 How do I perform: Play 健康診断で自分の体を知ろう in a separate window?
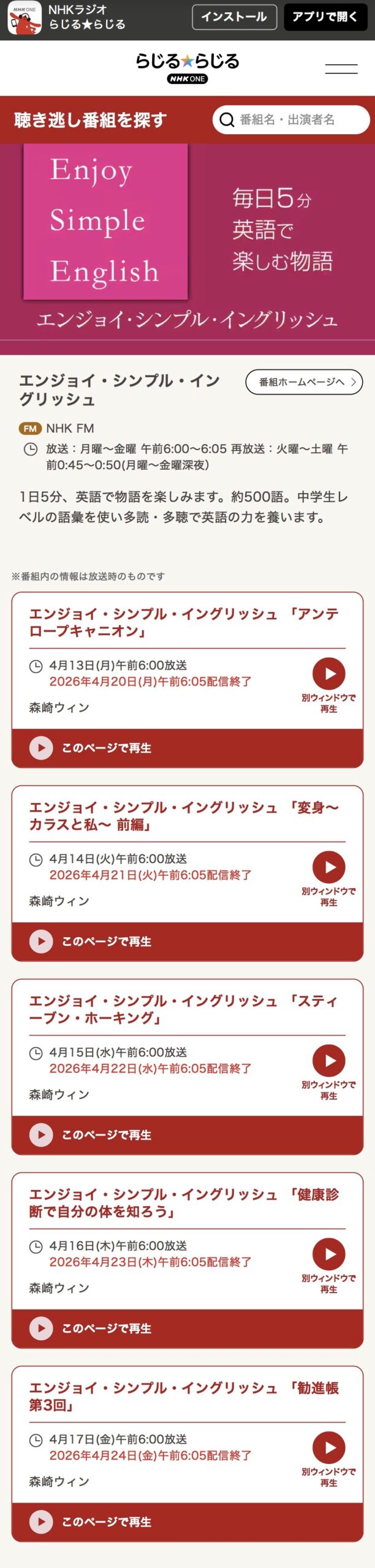coord(329,1254)
